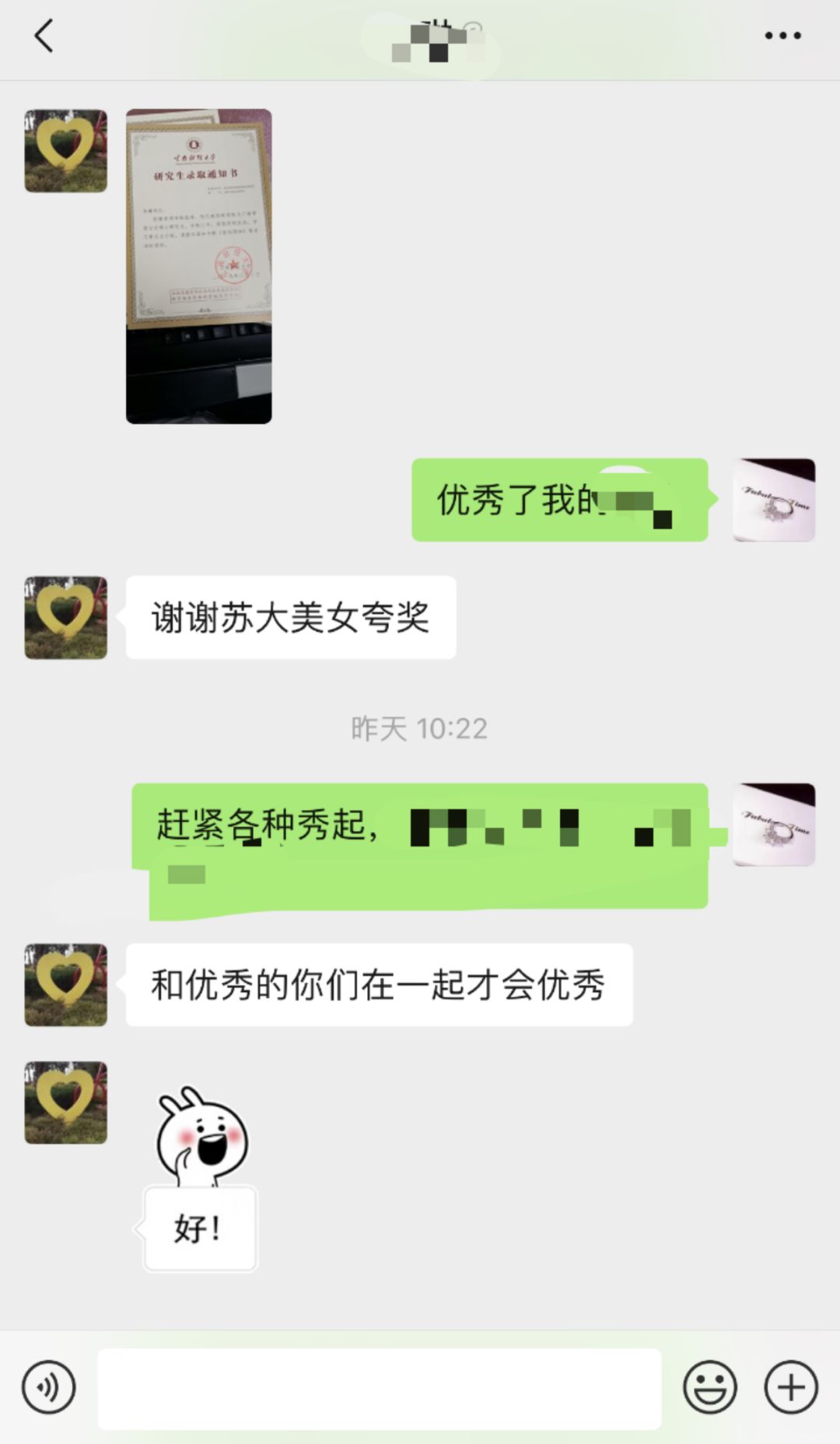840x1444 pixels.
Task: Switch to voice message input
Action: coord(49,1387)
